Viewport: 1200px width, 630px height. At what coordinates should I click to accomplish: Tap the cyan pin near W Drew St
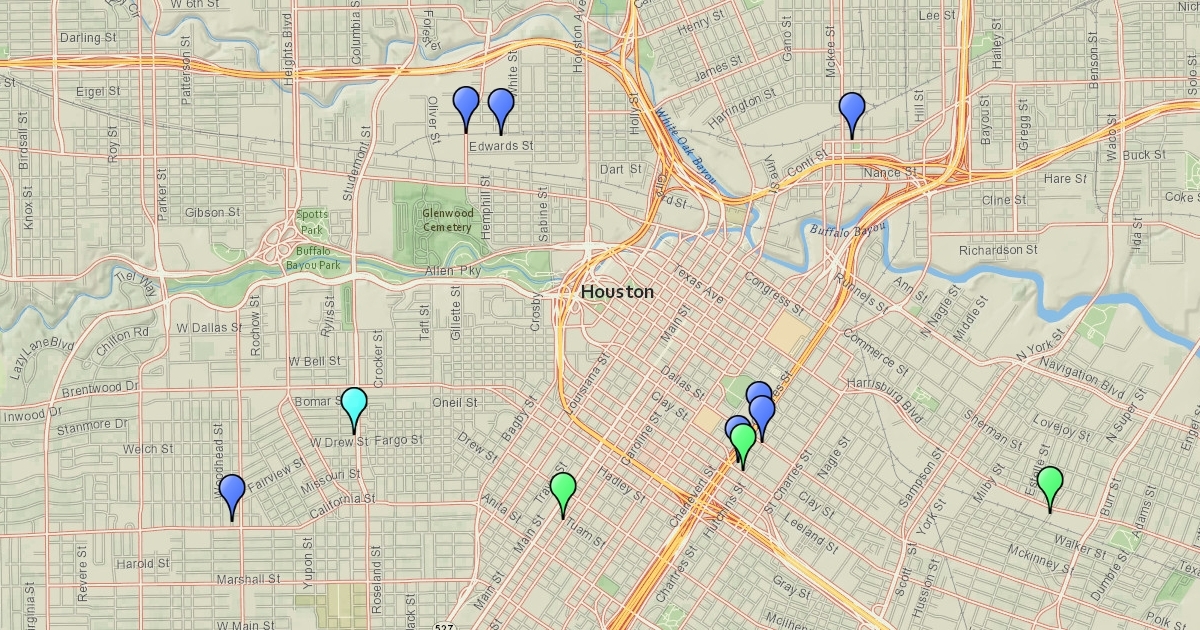click(x=354, y=404)
